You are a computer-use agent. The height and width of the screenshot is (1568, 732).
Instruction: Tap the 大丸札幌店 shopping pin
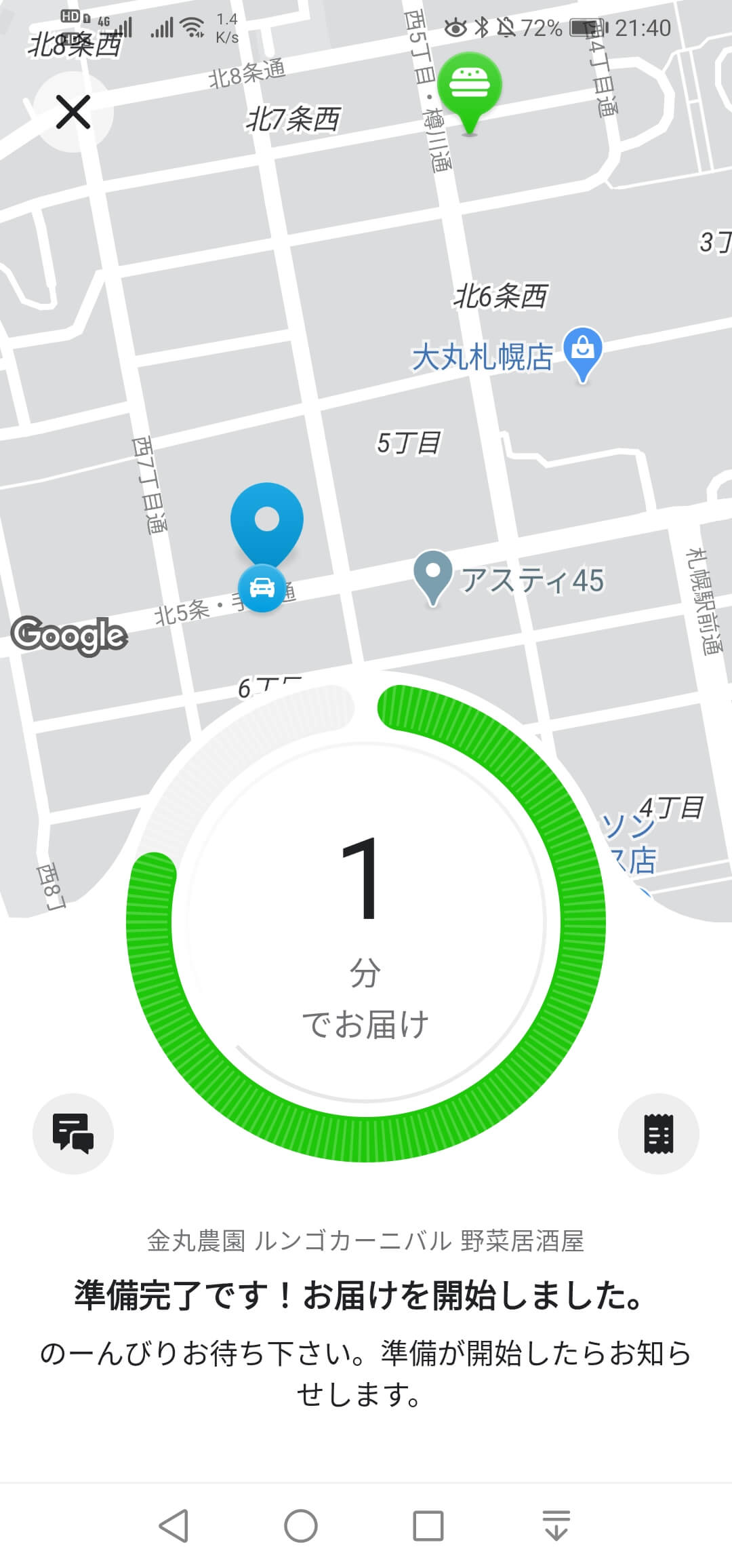coord(583,354)
